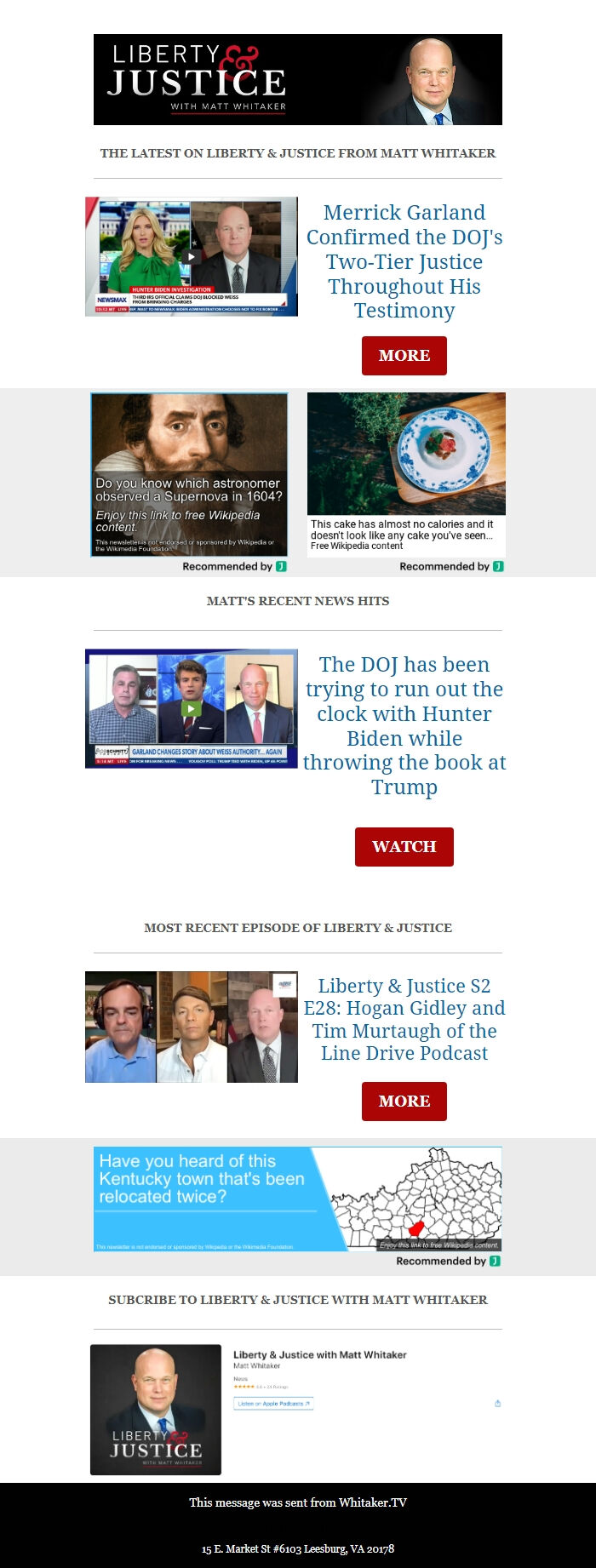Viewport: 596px width, 1568px height.
Task: Play the Garland changes story video thumbnail
Action: pyautogui.click(x=192, y=708)
